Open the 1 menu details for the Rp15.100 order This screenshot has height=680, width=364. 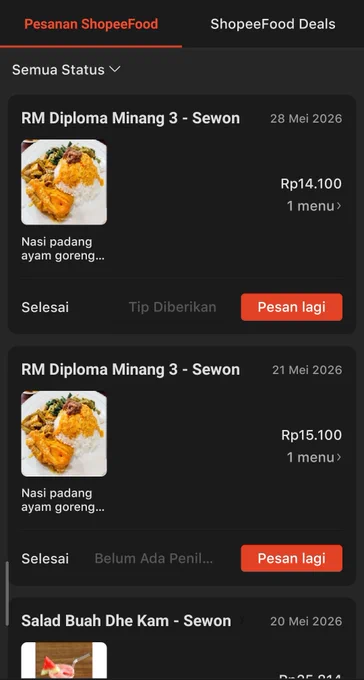pos(314,457)
